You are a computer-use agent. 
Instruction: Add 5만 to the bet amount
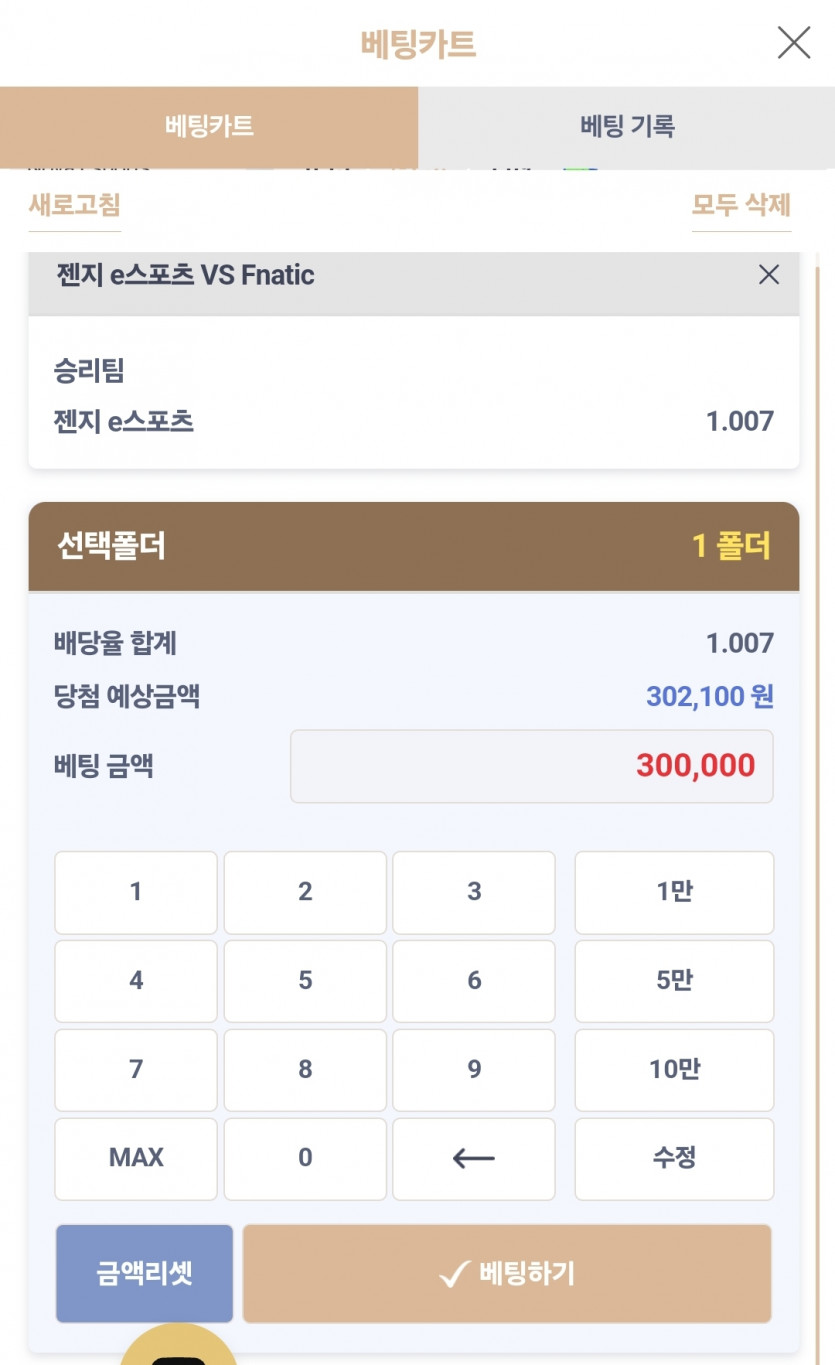(674, 981)
